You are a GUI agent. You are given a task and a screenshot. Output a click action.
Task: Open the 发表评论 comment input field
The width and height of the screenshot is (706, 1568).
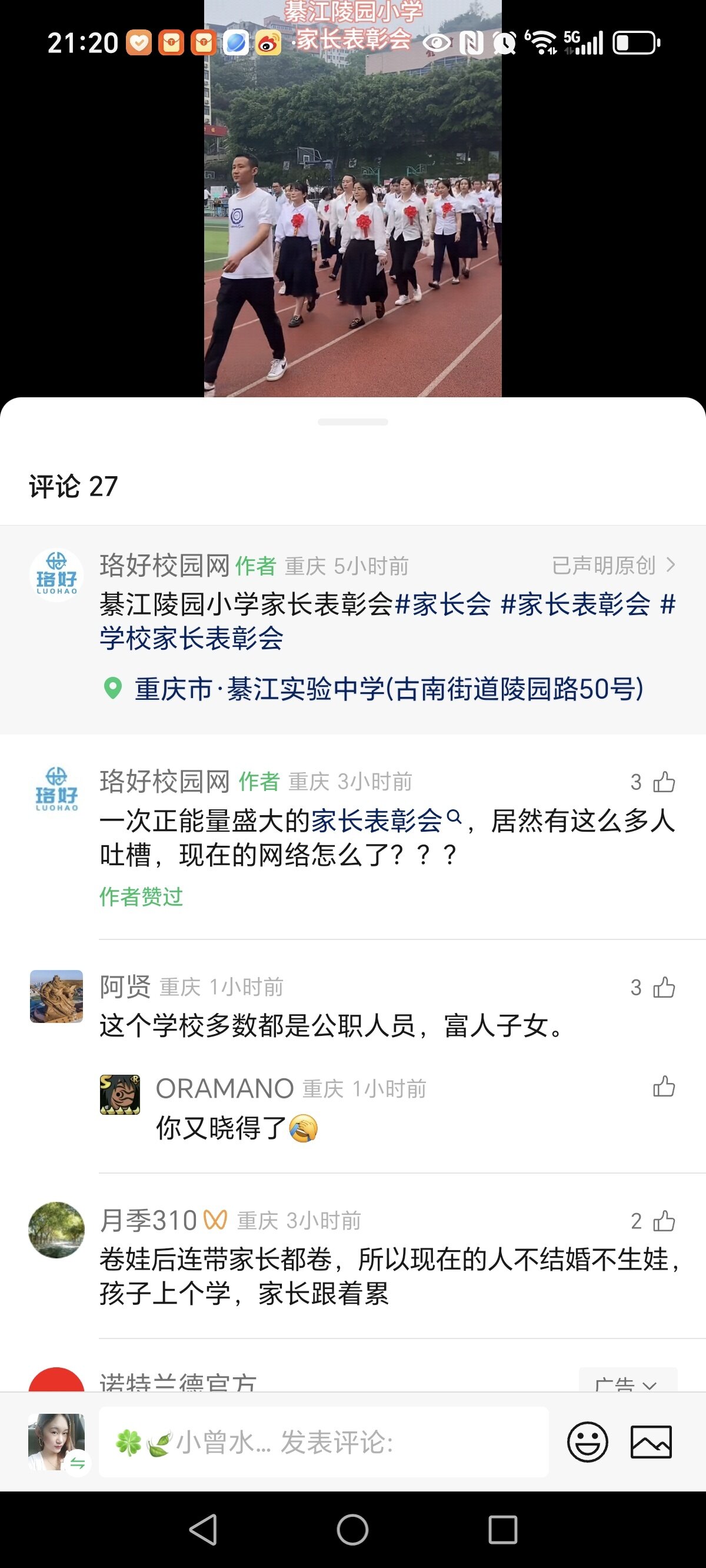click(x=322, y=1442)
